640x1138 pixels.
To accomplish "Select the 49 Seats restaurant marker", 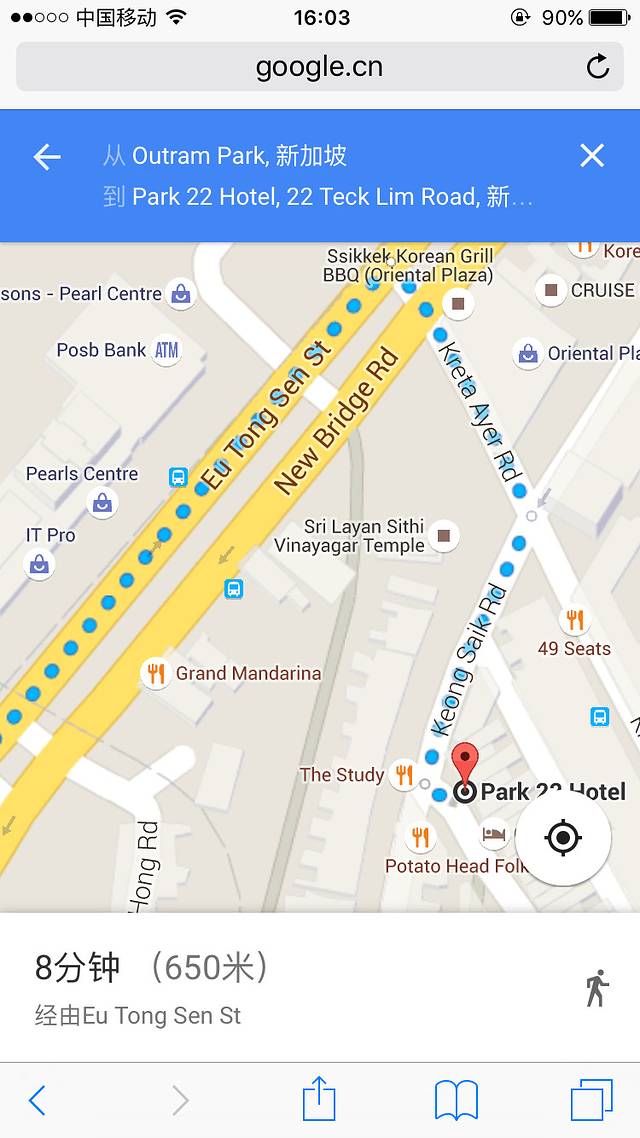I will [x=574, y=621].
